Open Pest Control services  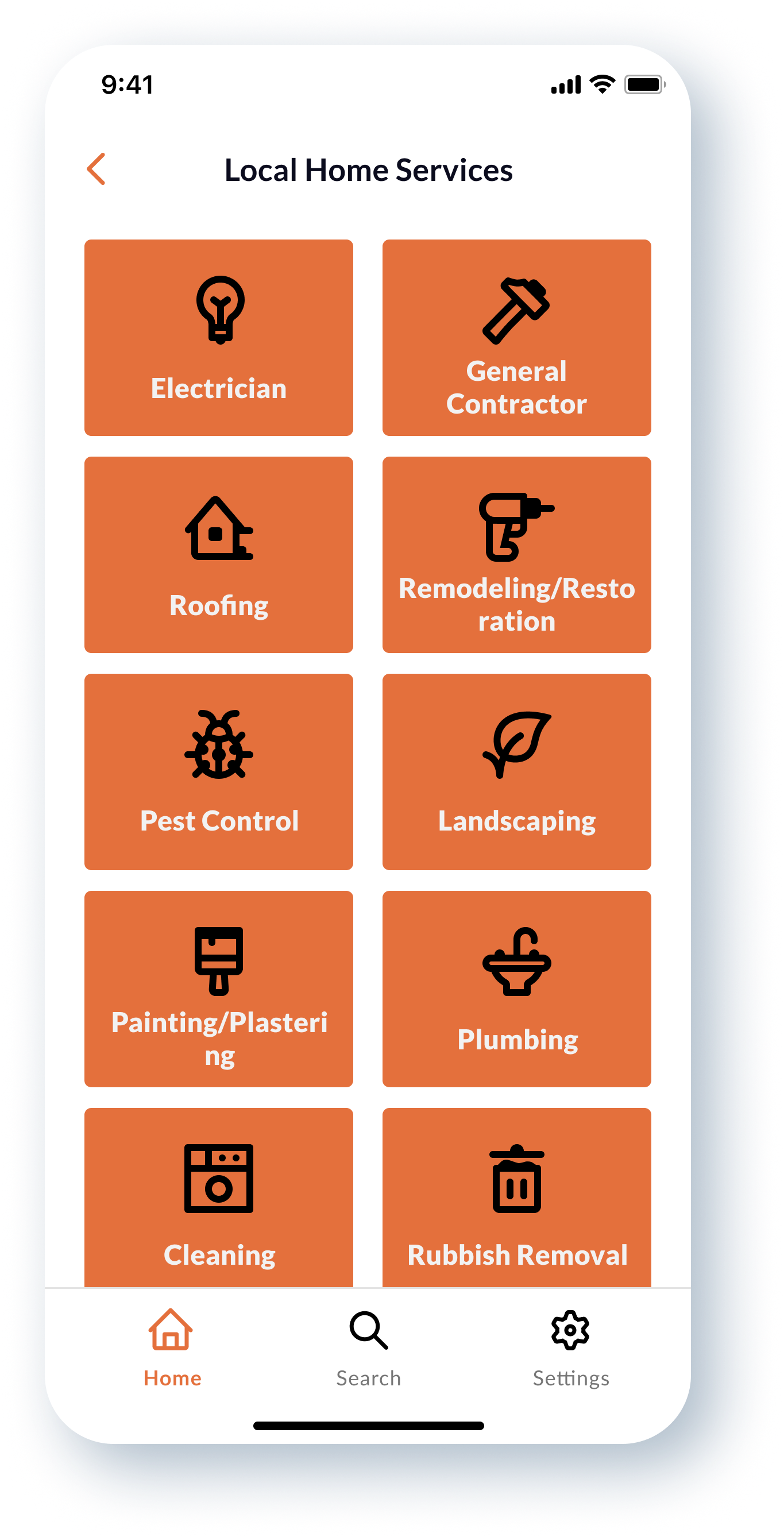pos(218,771)
